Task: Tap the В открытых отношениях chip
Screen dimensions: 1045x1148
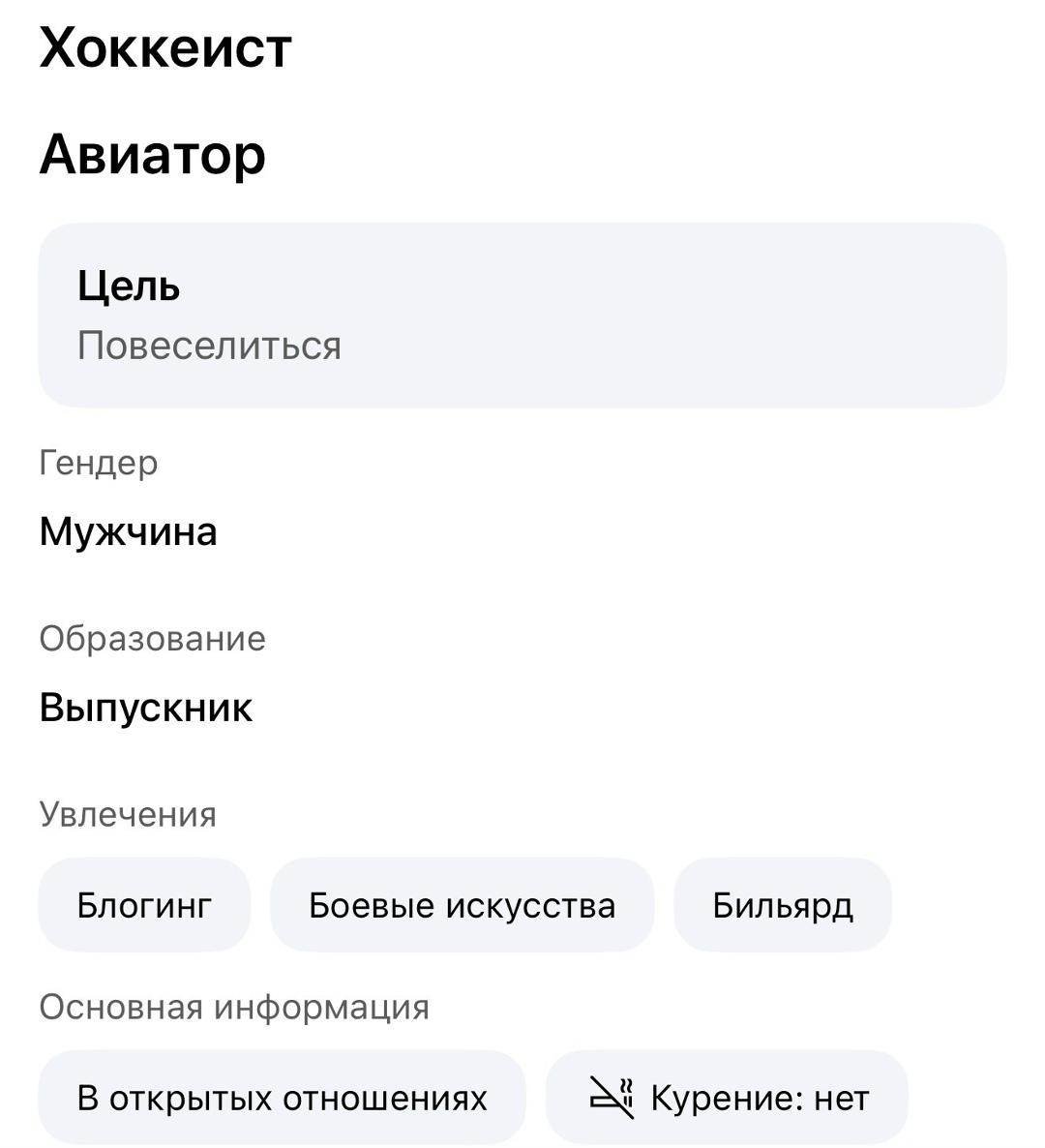Action: [x=282, y=1098]
